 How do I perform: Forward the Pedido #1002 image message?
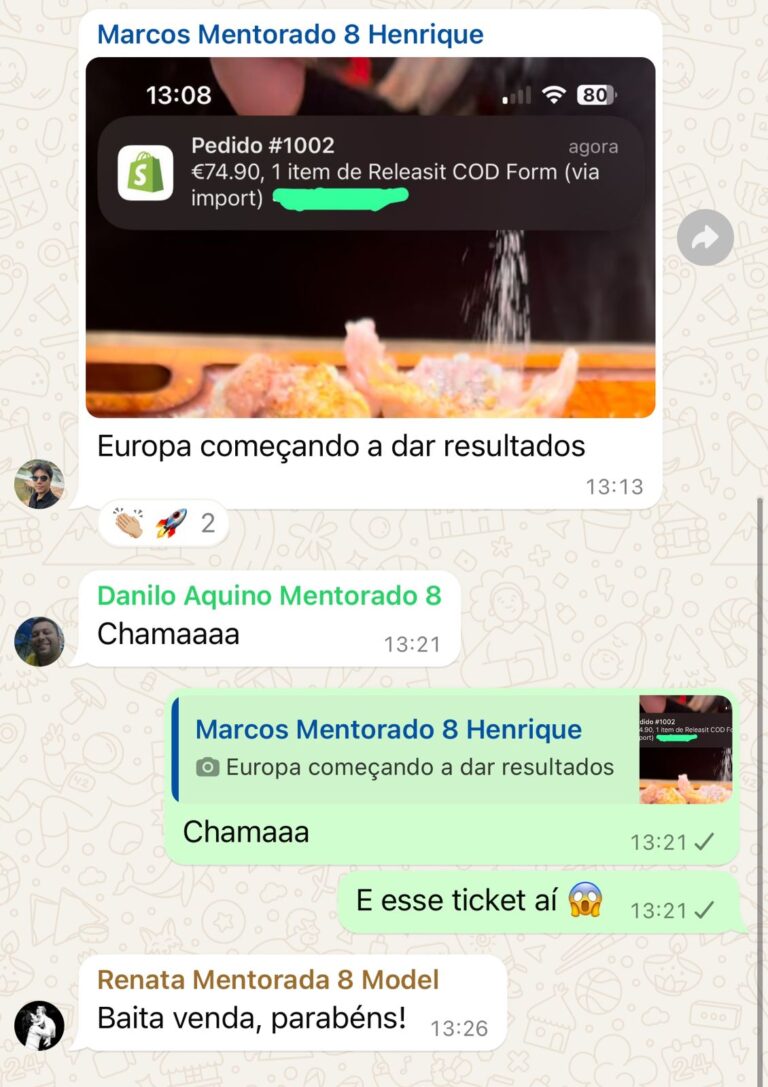coord(705,237)
